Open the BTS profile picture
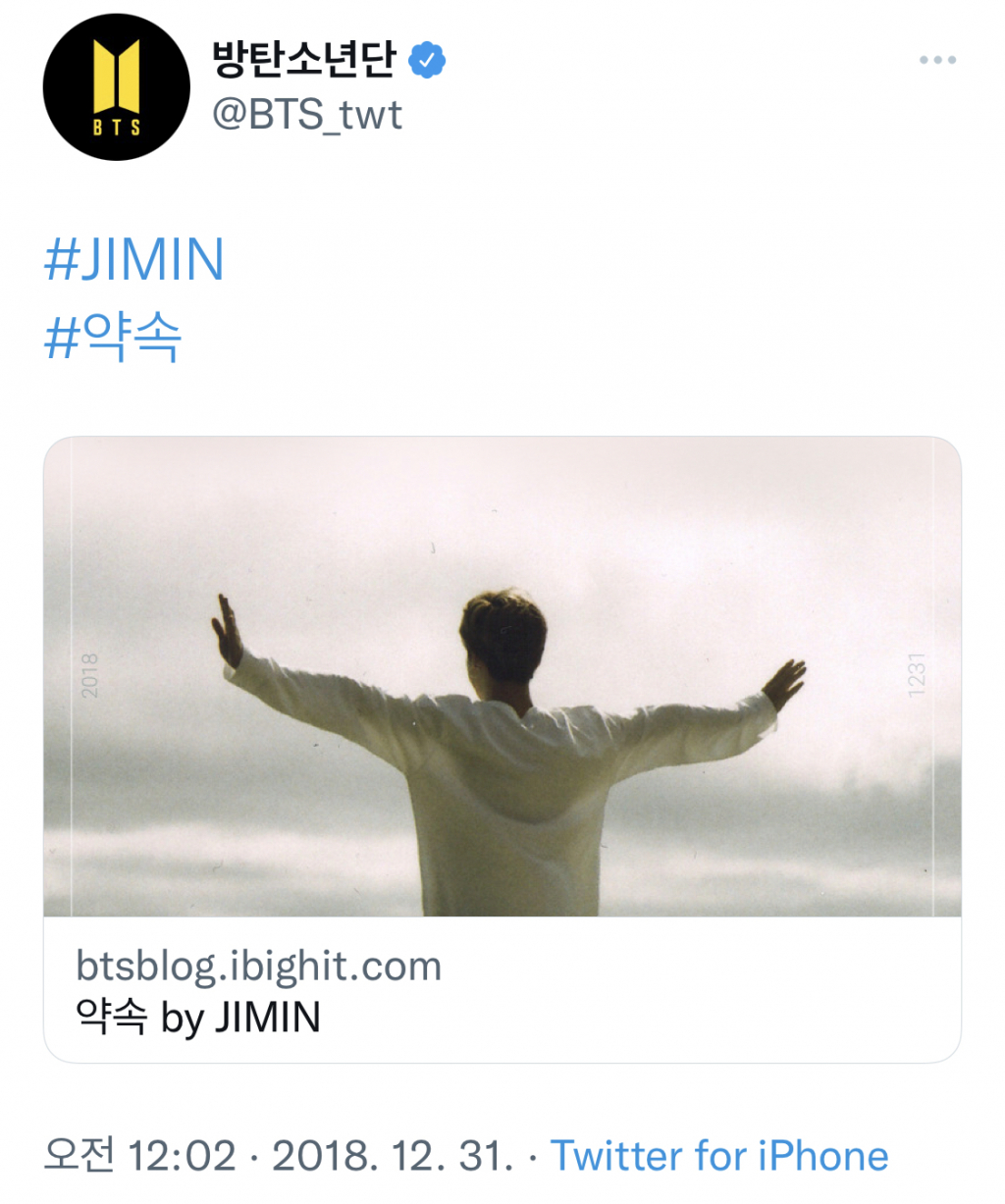 click(117, 87)
